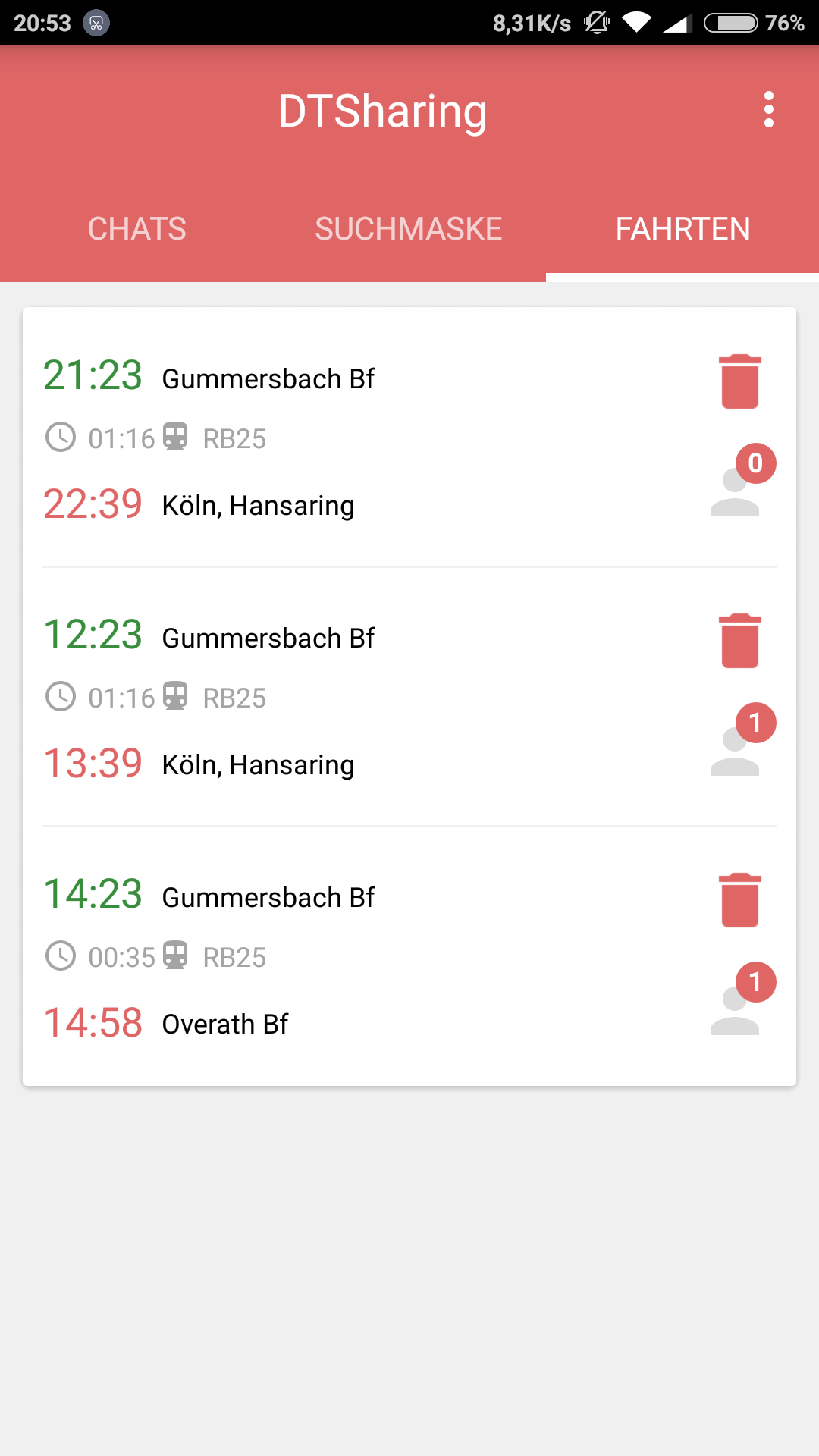Open the 12:23 trip arriving 13:39
819x1456 pixels.
[364, 697]
